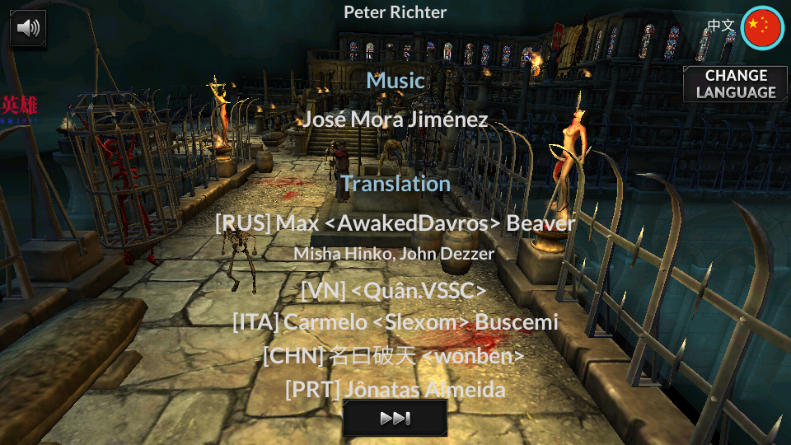Tap the Change Language button
The width and height of the screenshot is (791, 445).
pyautogui.click(x=736, y=83)
